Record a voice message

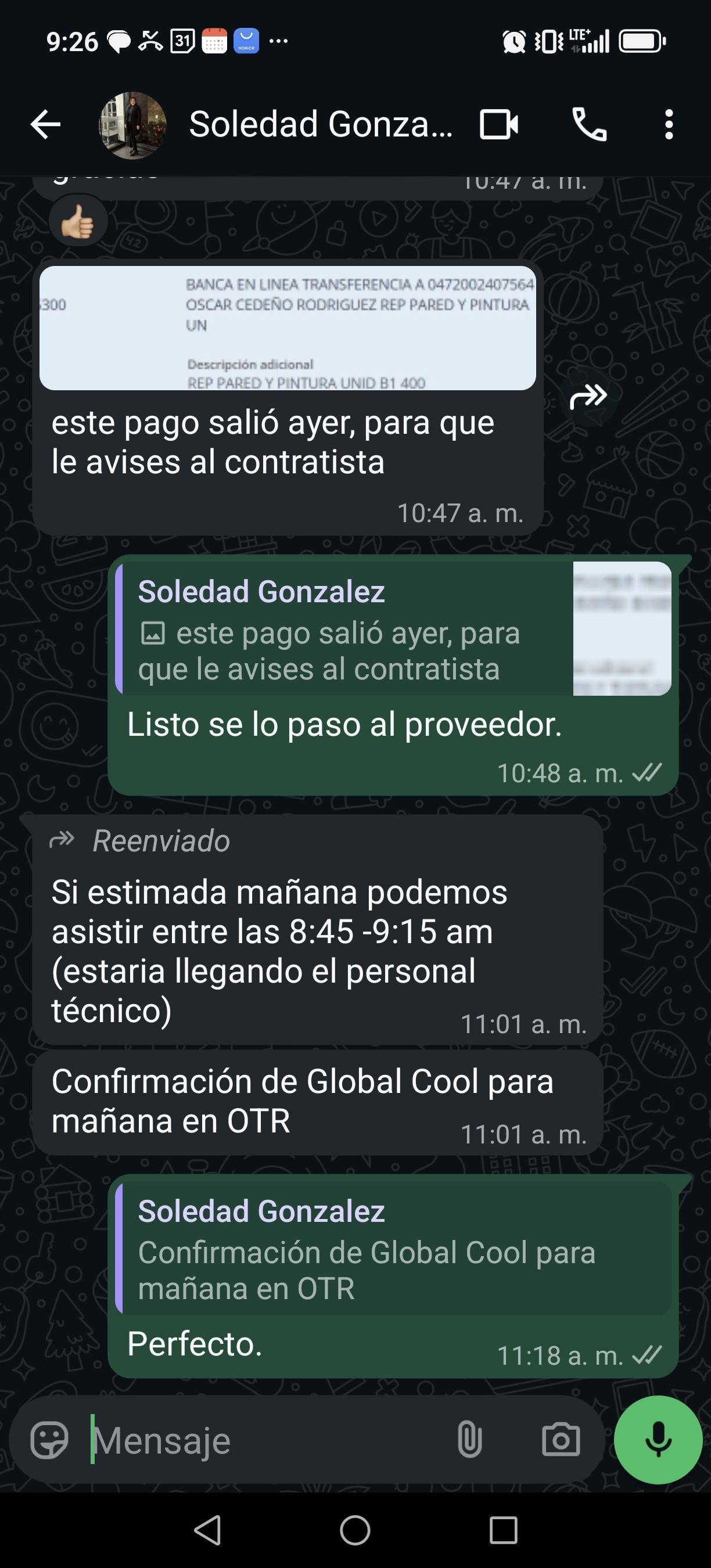(x=658, y=1440)
